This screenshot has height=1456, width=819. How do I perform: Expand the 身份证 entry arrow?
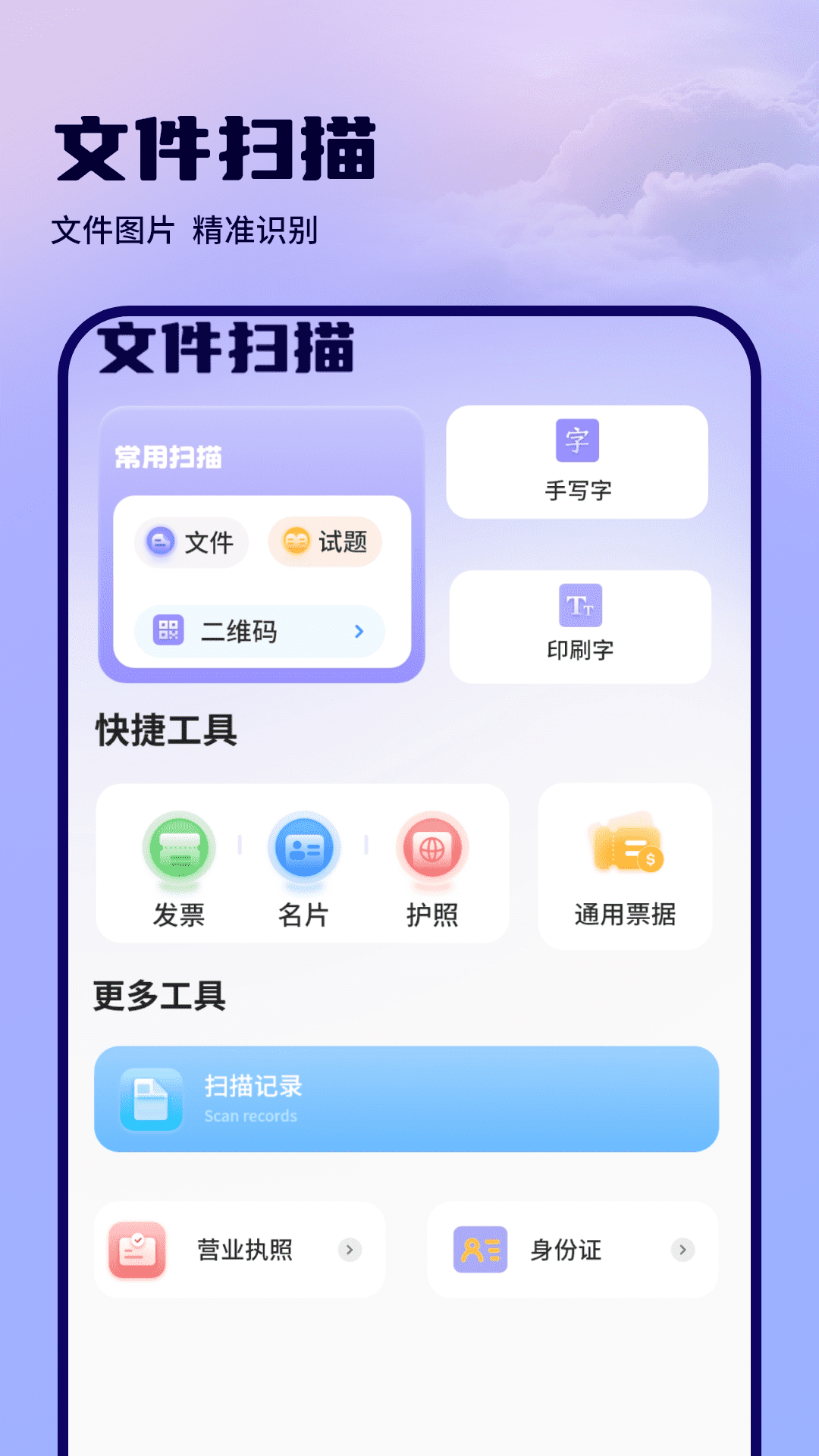click(683, 1249)
